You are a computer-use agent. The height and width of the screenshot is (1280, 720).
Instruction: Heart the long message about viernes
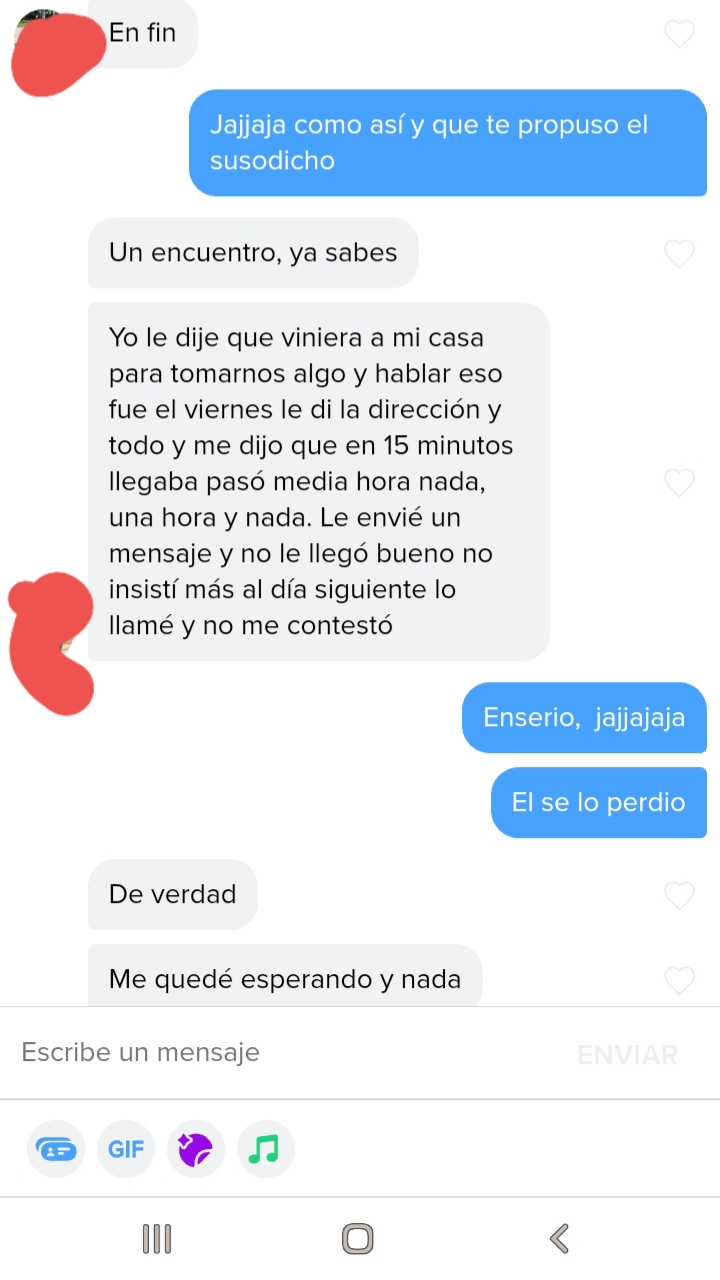tap(679, 483)
